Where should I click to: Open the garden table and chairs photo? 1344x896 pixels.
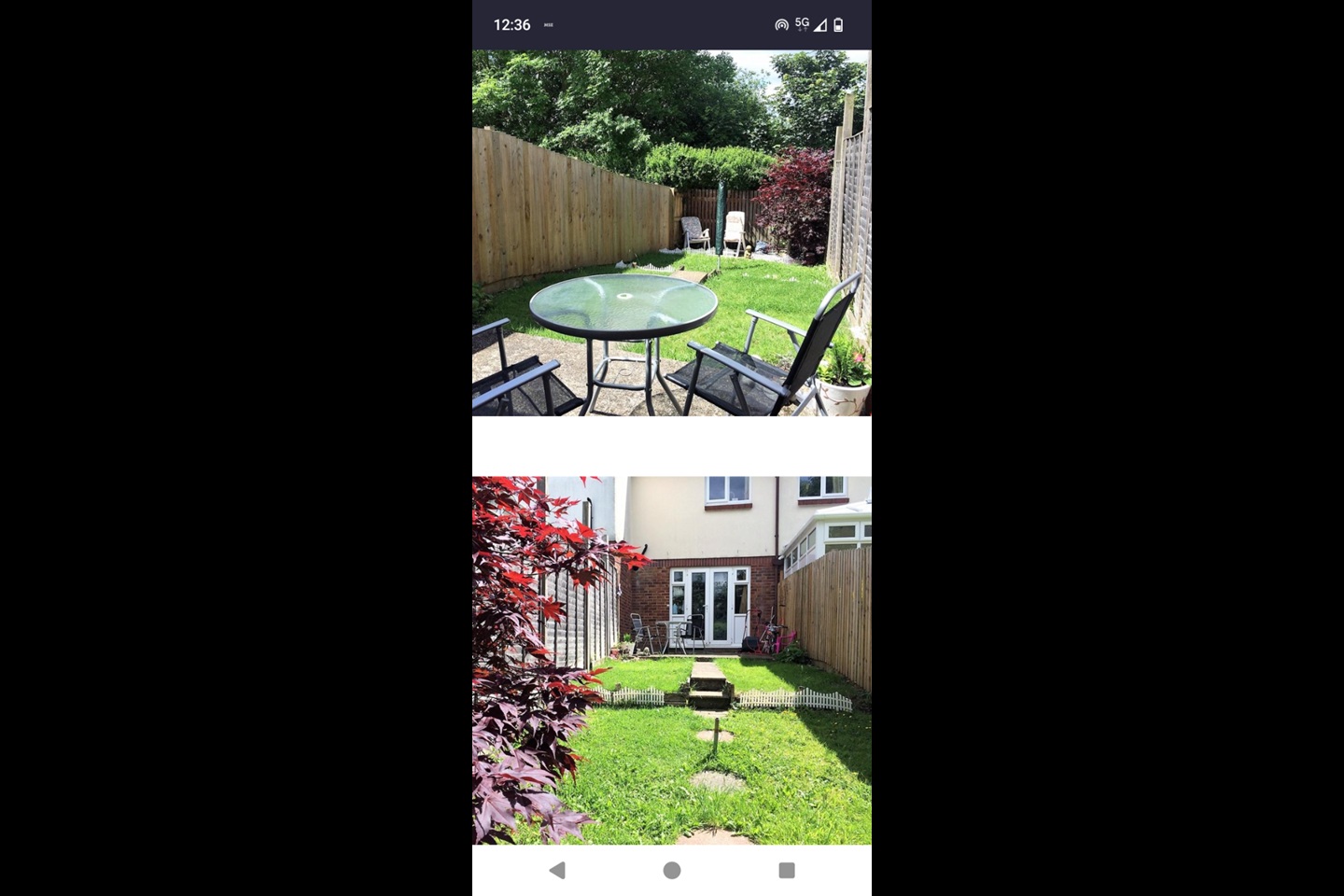click(x=671, y=232)
